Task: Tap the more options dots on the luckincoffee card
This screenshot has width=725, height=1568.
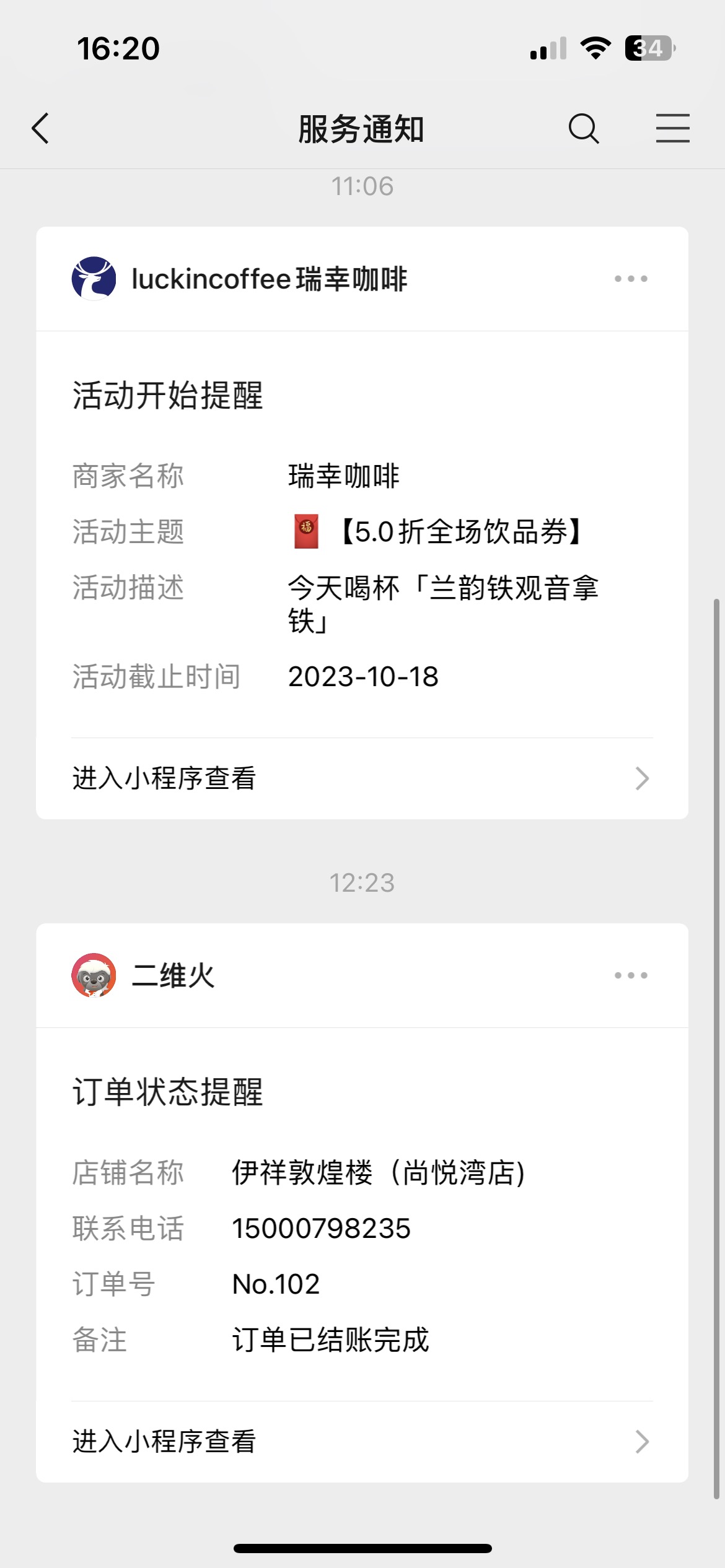Action: [631, 279]
